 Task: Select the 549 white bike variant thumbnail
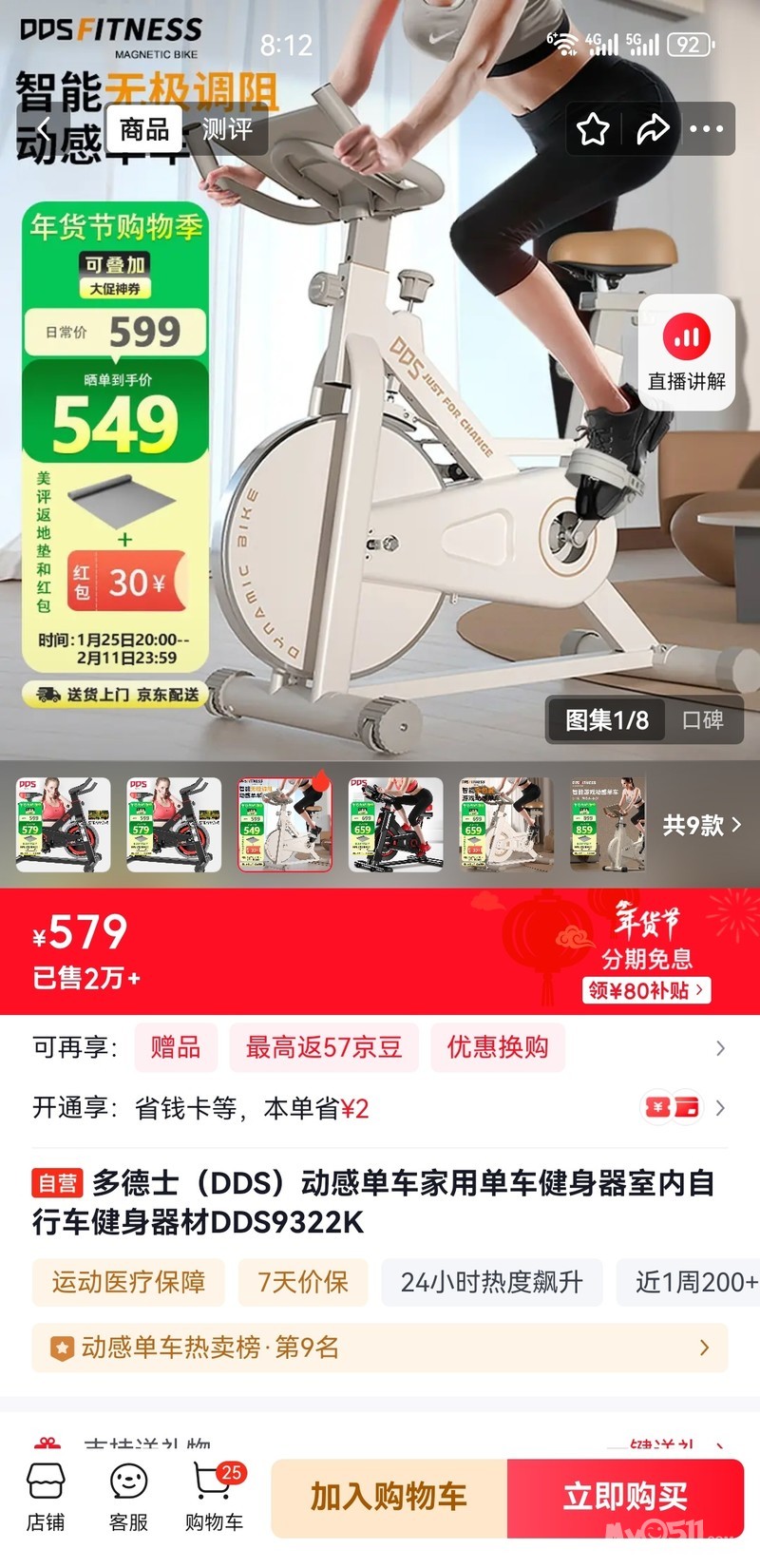pos(284,825)
